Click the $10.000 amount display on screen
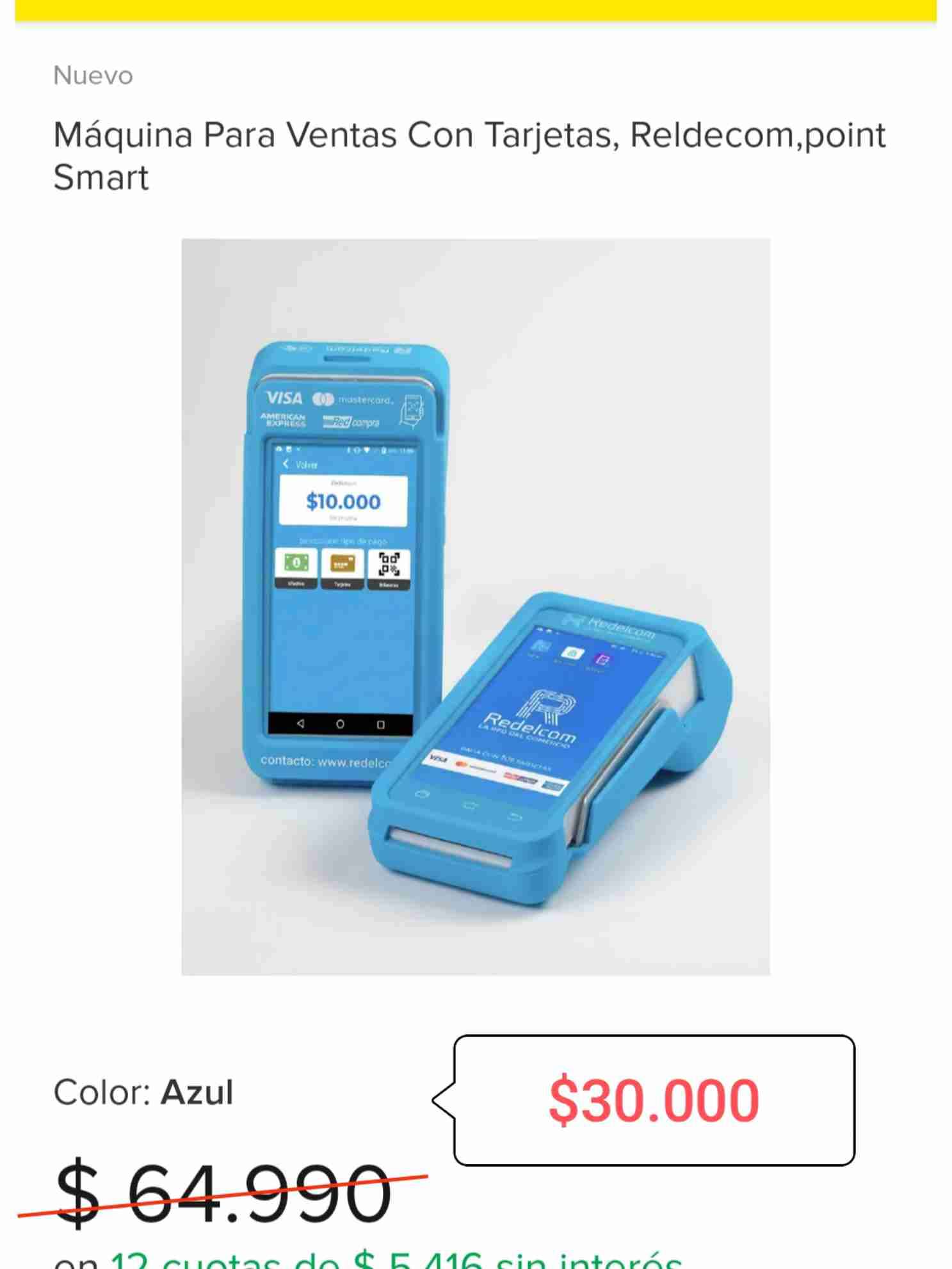Screen dimensions: 952x1269 point(342,502)
